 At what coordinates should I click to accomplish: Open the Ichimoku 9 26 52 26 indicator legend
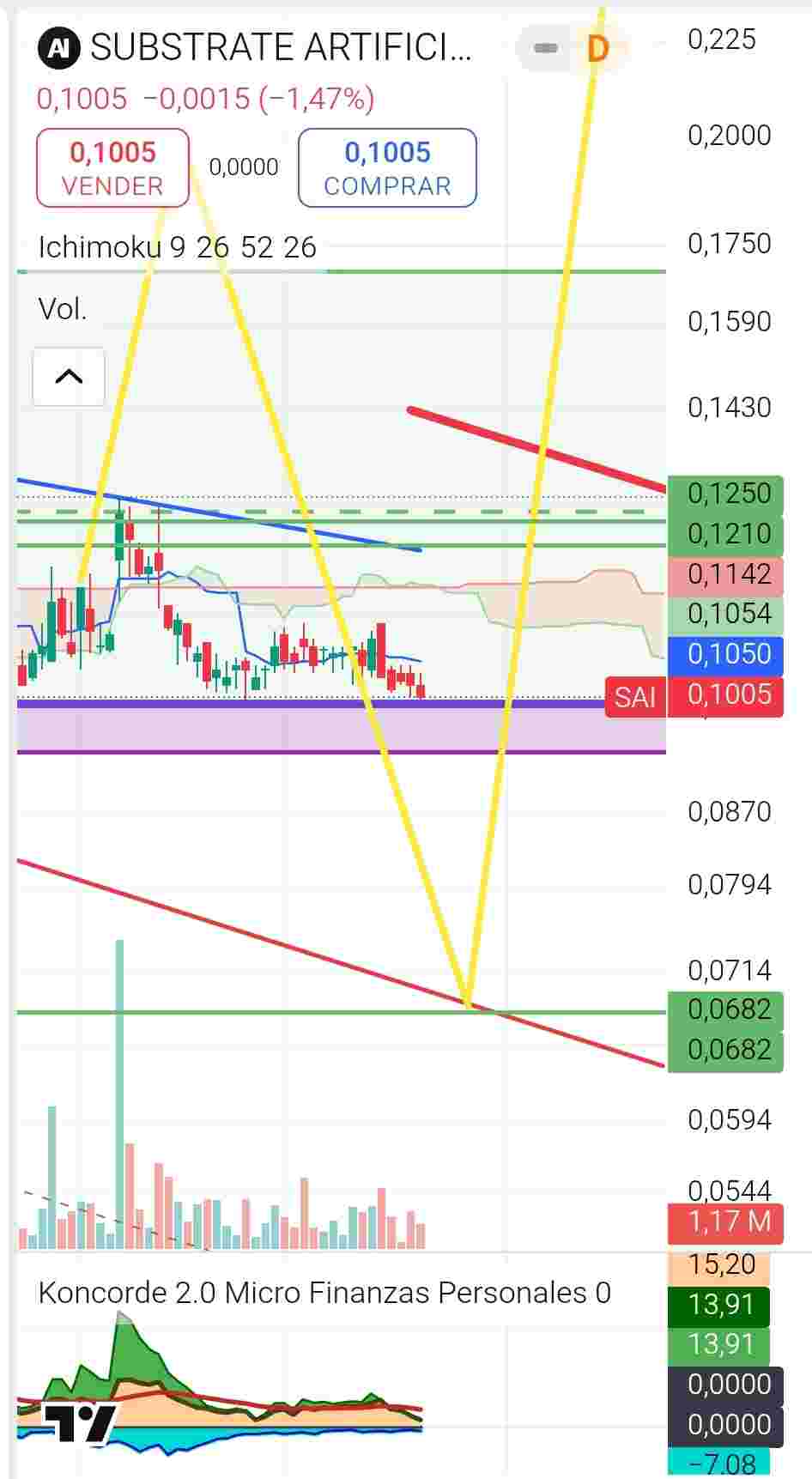(x=178, y=247)
